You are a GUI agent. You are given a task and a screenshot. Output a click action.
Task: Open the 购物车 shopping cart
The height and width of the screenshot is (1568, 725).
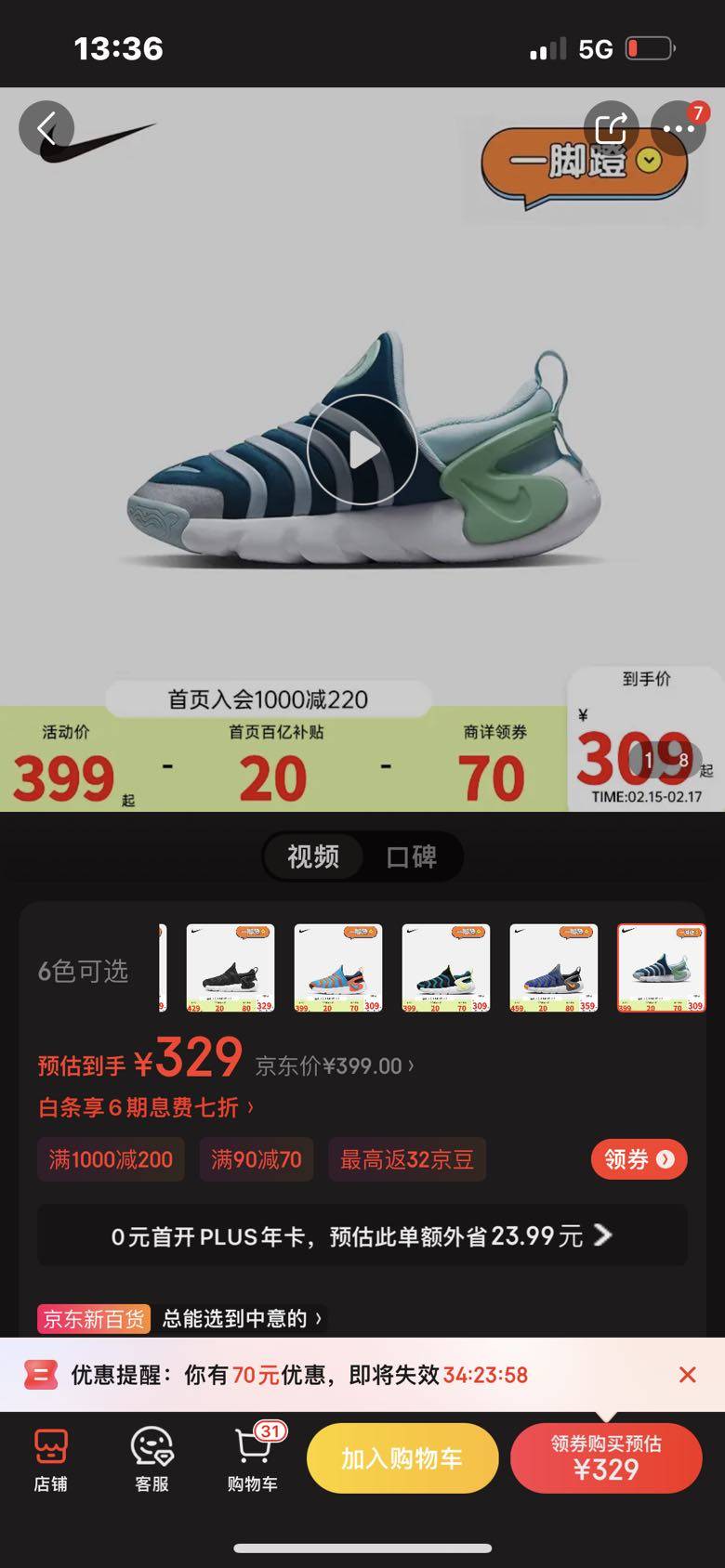tap(252, 1459)
